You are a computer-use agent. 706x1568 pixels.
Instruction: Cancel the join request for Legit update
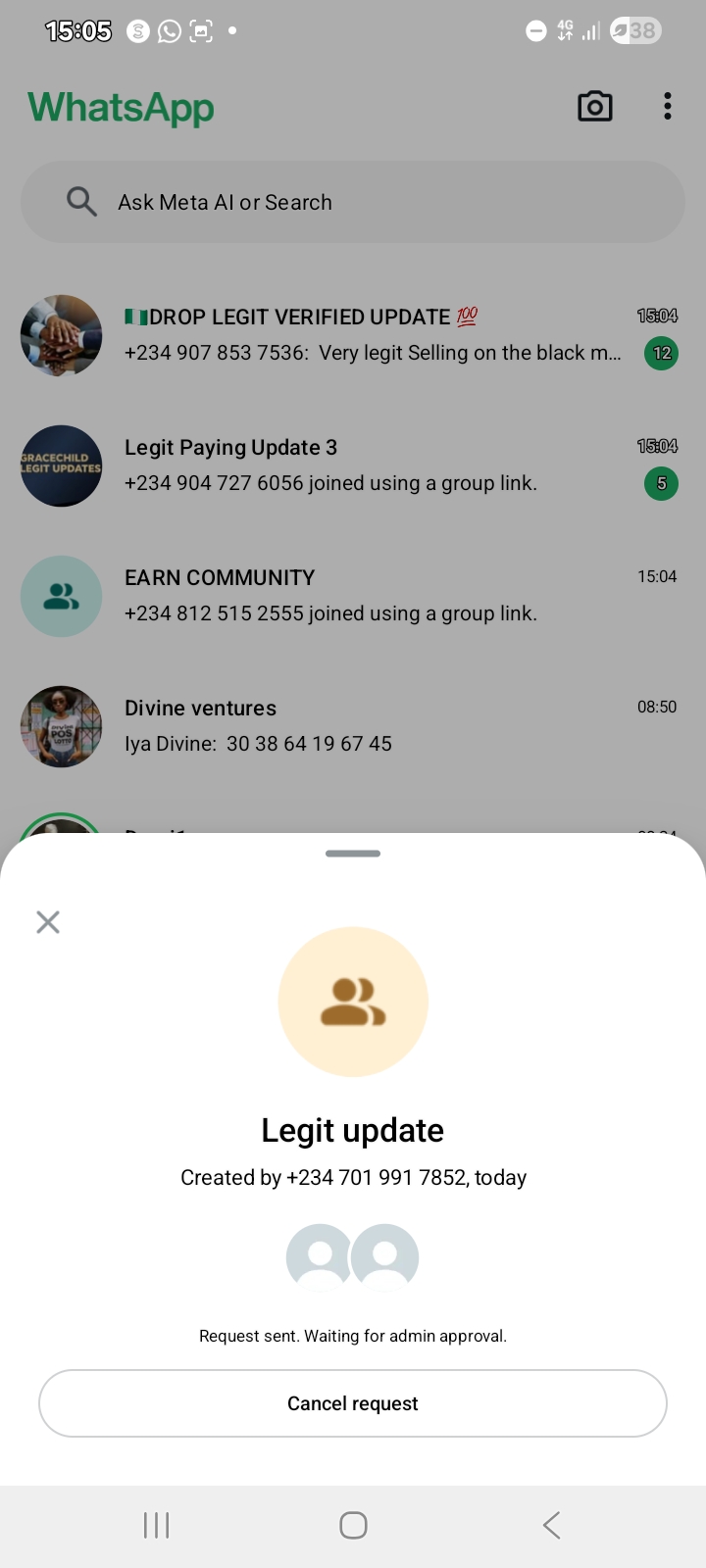[x=353, y=1403]
